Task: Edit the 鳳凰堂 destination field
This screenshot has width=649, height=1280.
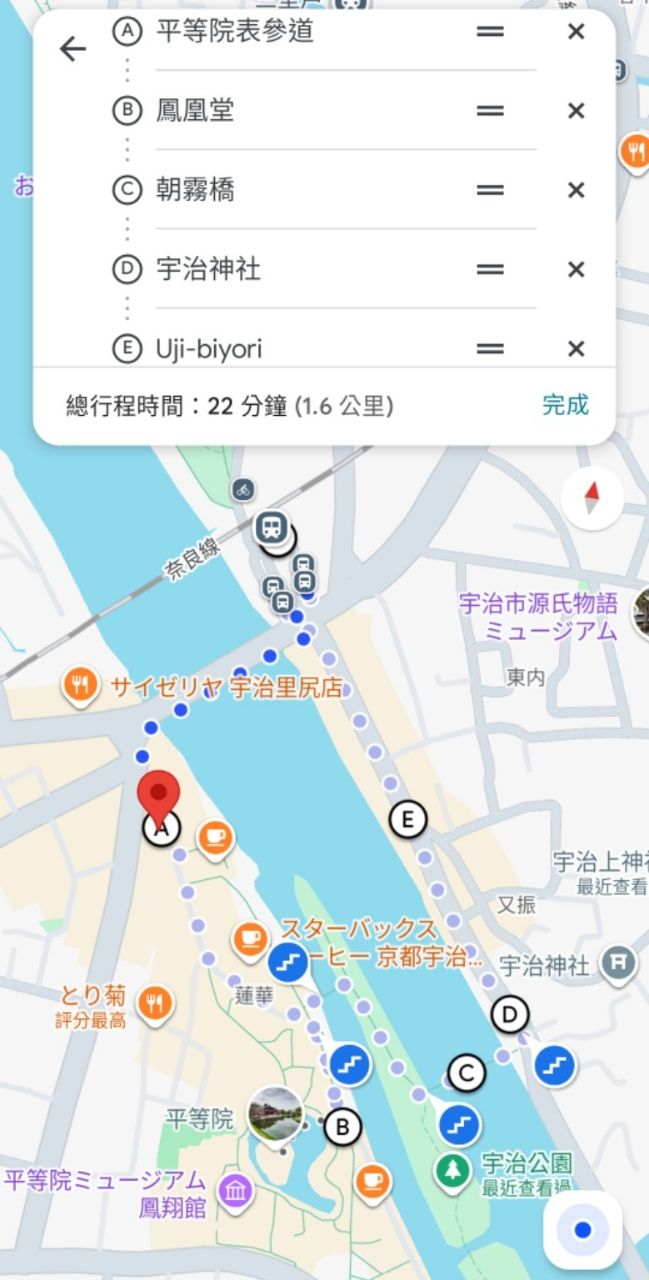Action: coord(300,111)
